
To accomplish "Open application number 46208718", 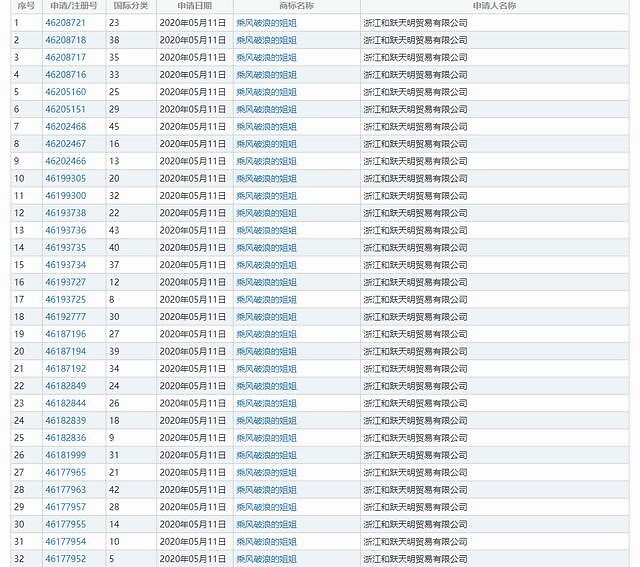I will pyautogui.click(x=65, y=40).
